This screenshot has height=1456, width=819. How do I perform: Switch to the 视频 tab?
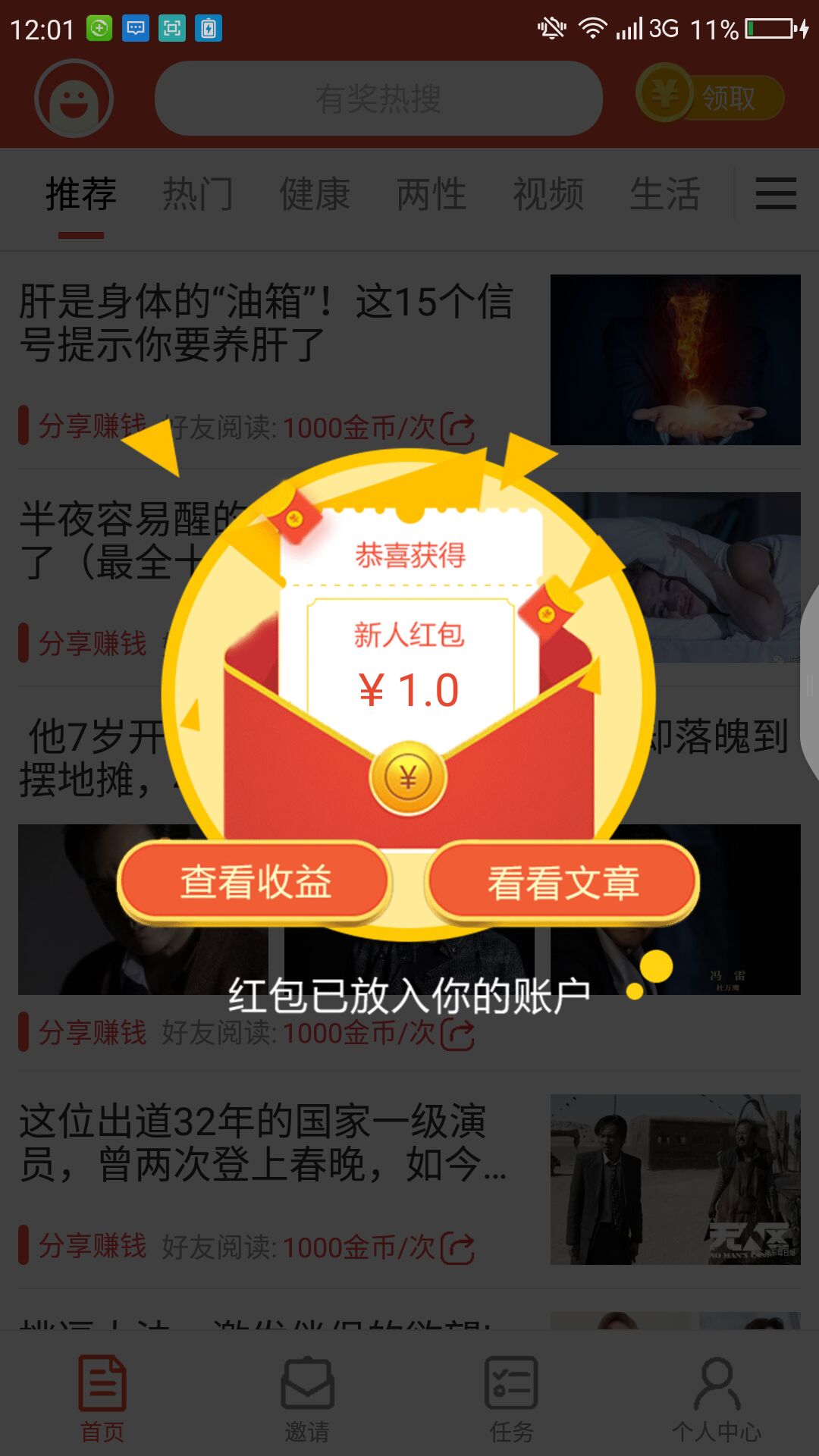pyautogui.click(x=548, y=194)
